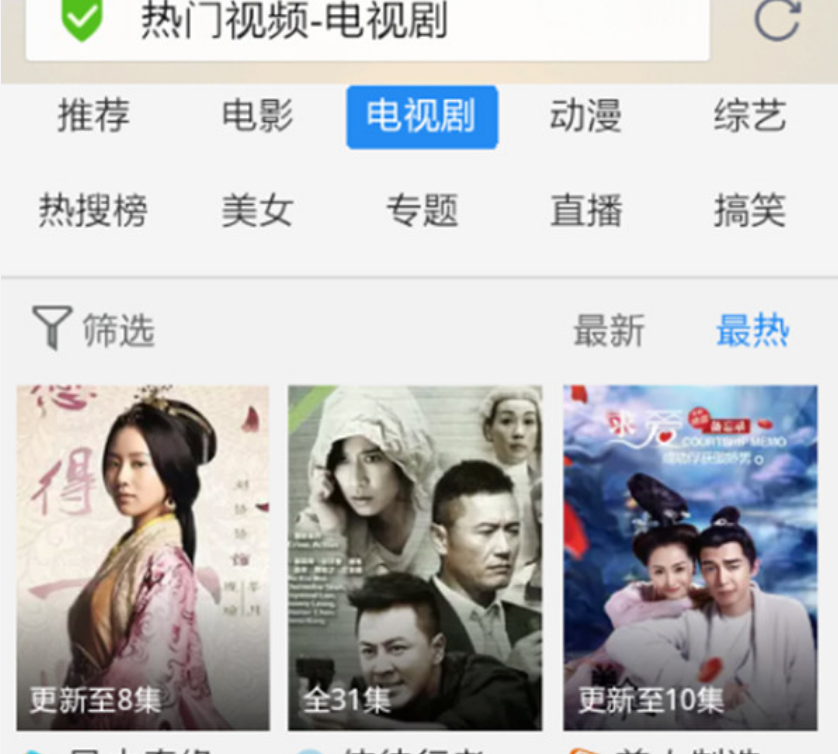Switch to the 电影 tab

coord(257,117)
